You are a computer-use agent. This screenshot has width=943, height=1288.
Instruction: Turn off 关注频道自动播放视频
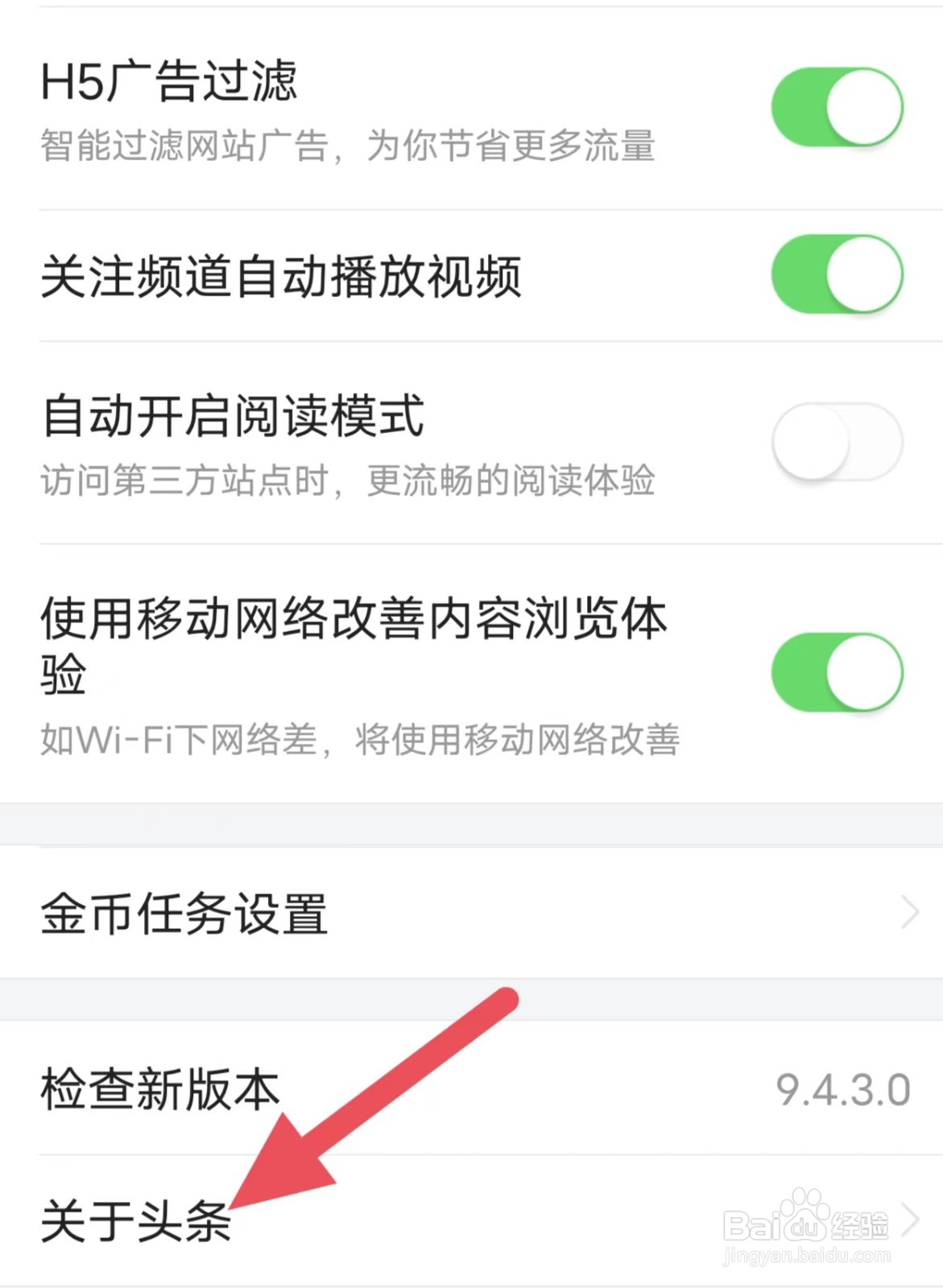(x=838, y=274)
